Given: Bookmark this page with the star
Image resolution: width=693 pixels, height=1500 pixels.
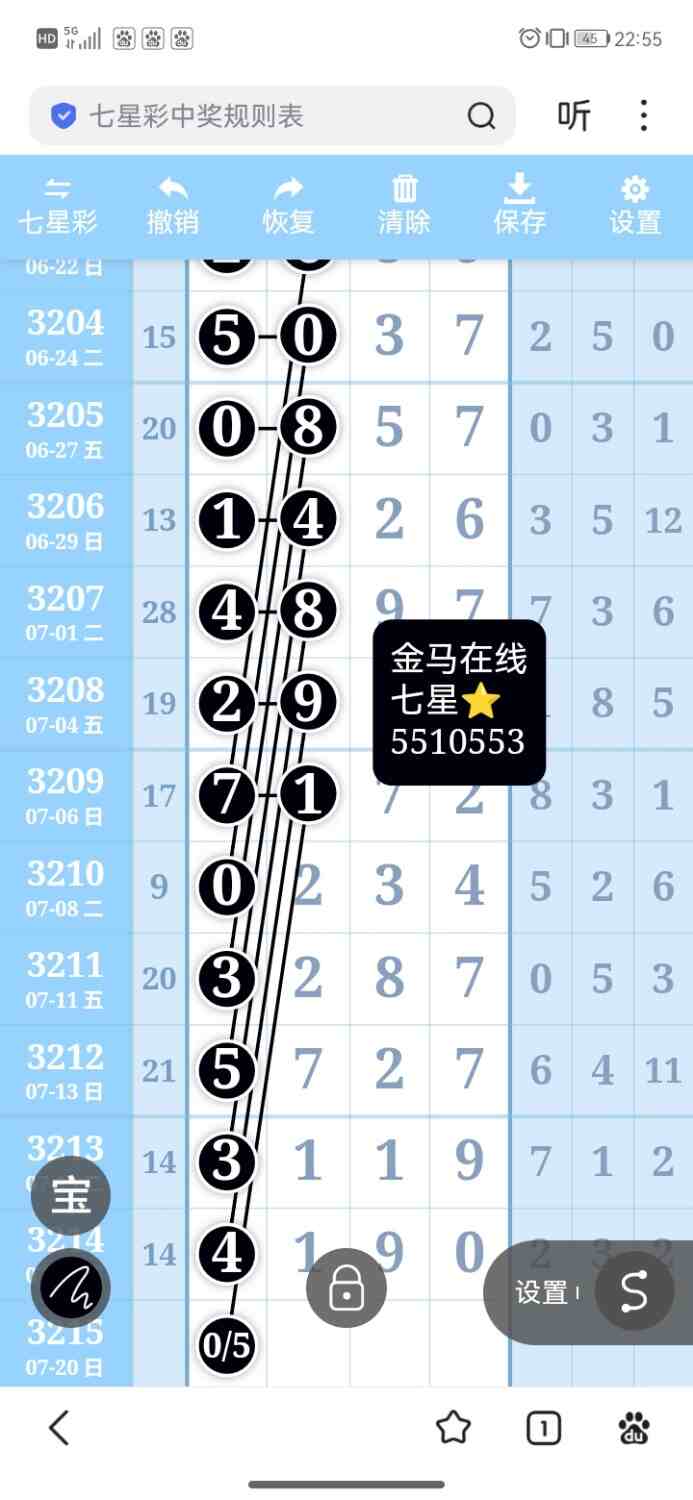Looking at the screenshot, I should click(453, 1428).
